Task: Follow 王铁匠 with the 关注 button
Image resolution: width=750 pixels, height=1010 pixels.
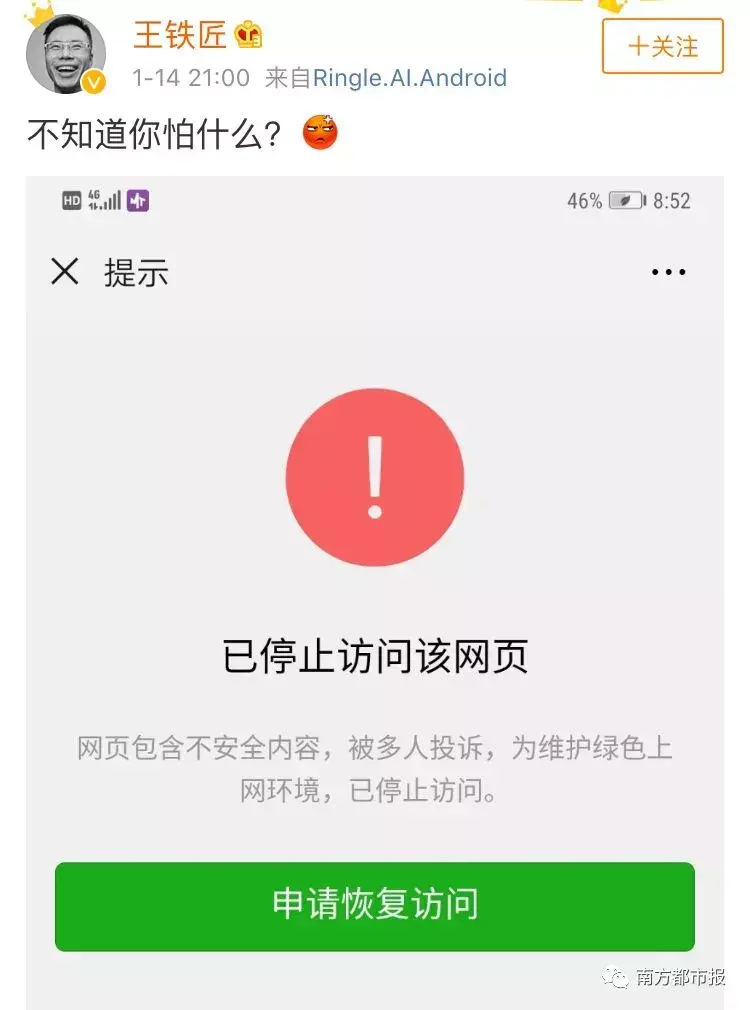Action: [x=662, y=46]
